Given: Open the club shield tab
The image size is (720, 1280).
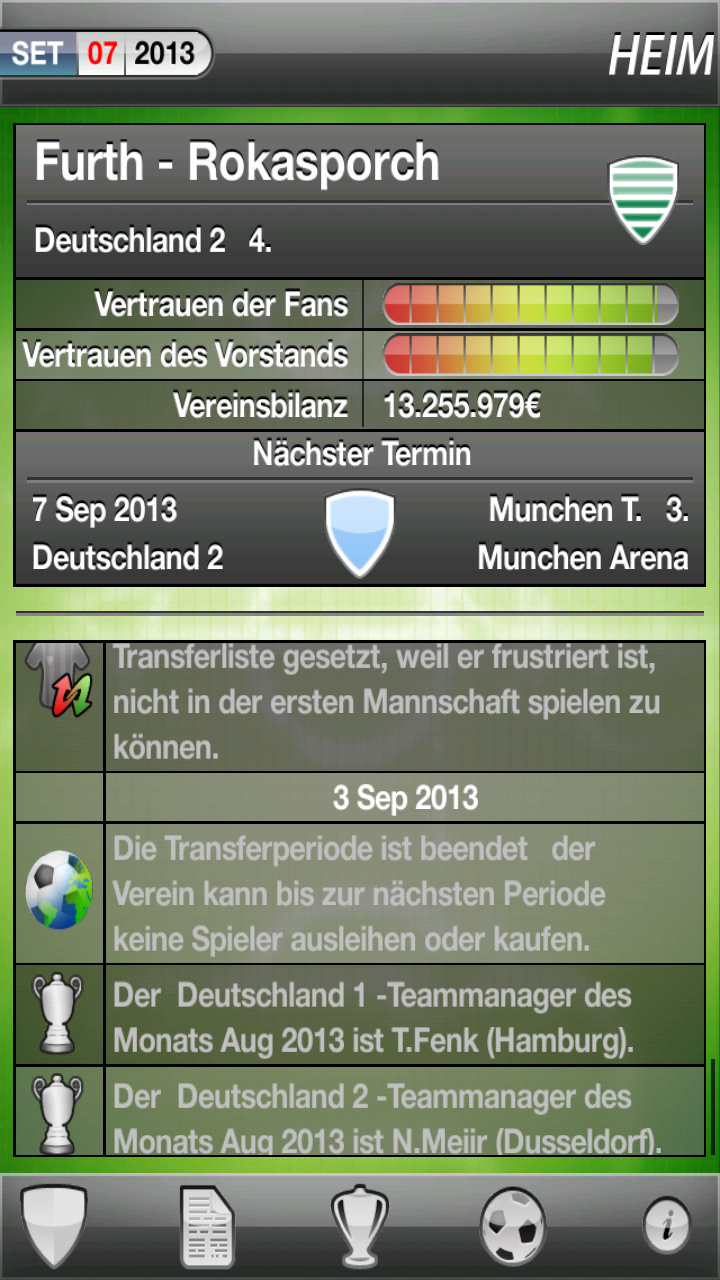Looking at the screenshot, I should click(x=54, y=1226).
